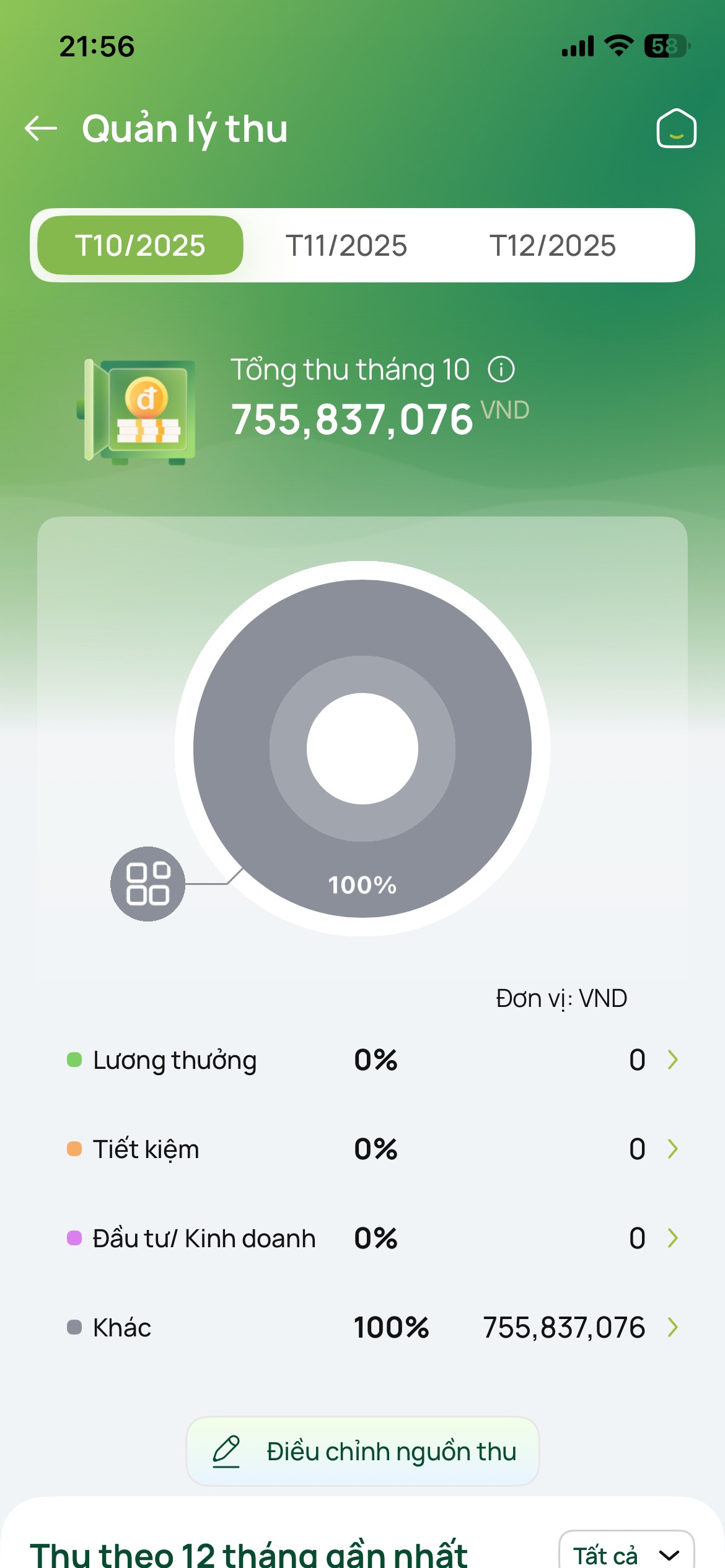The height and width of the screenshot is (1568, 725).
Task: Open the Khác income details row
Action: [372, 1328]
